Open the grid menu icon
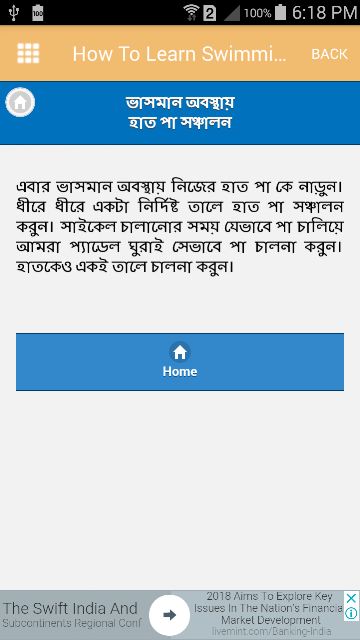The height and width of the screenshot is (640, 360). pyautogui.click(x=28, y=53)
